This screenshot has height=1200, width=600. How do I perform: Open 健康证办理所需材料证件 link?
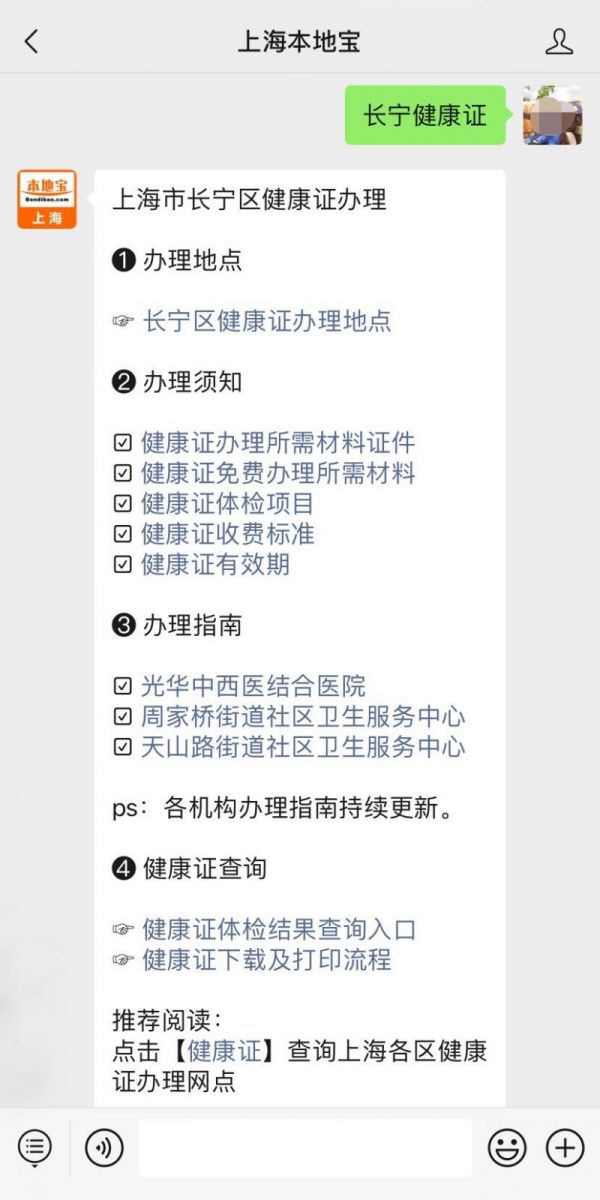click(277, 443)
